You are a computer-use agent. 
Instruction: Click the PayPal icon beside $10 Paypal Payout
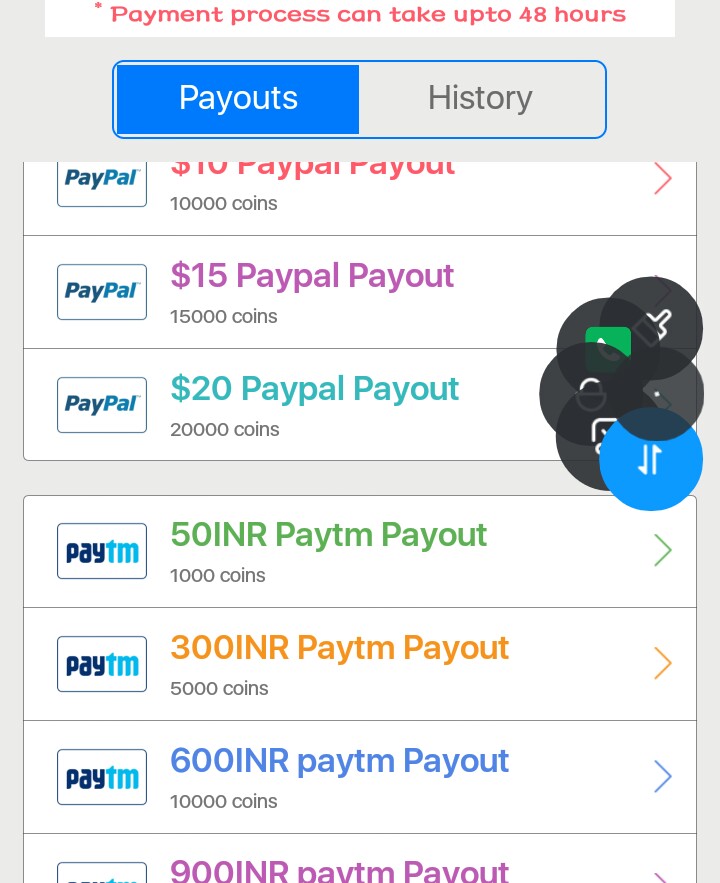101,180
